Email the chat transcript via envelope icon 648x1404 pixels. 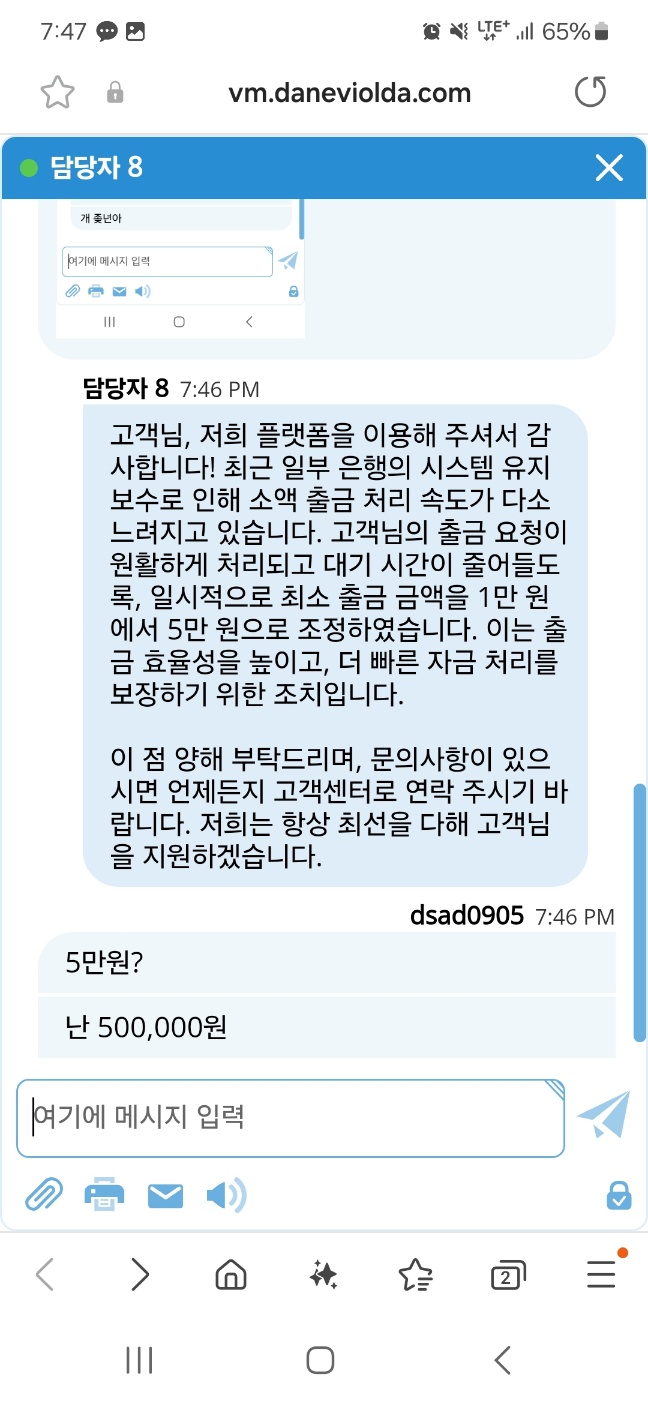click(x=165, y=1195)
